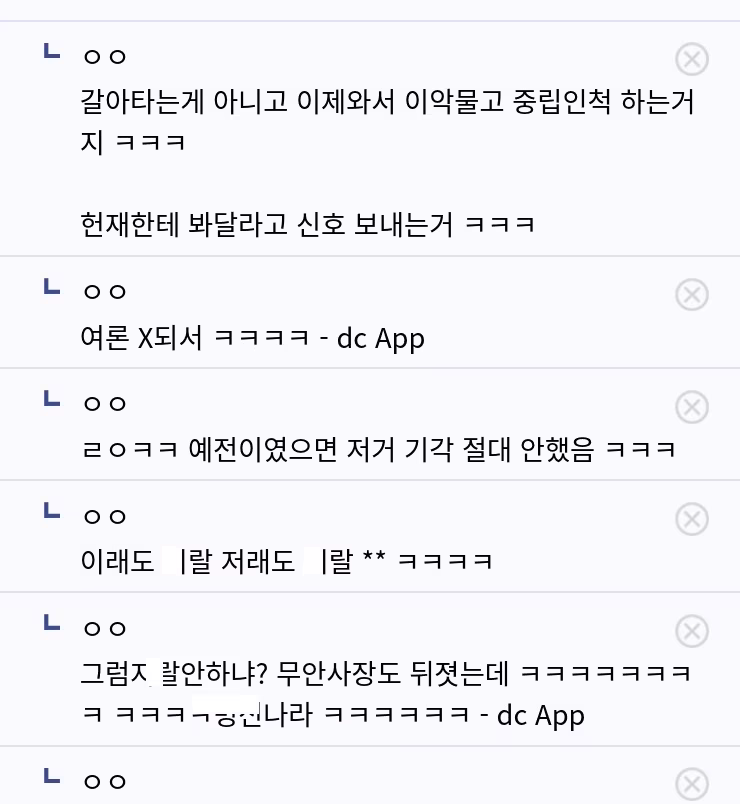Viewport: 740px width, 804px height.
Task: Remove the reply about 기각 절대 안했음
Action: [692, 407]
